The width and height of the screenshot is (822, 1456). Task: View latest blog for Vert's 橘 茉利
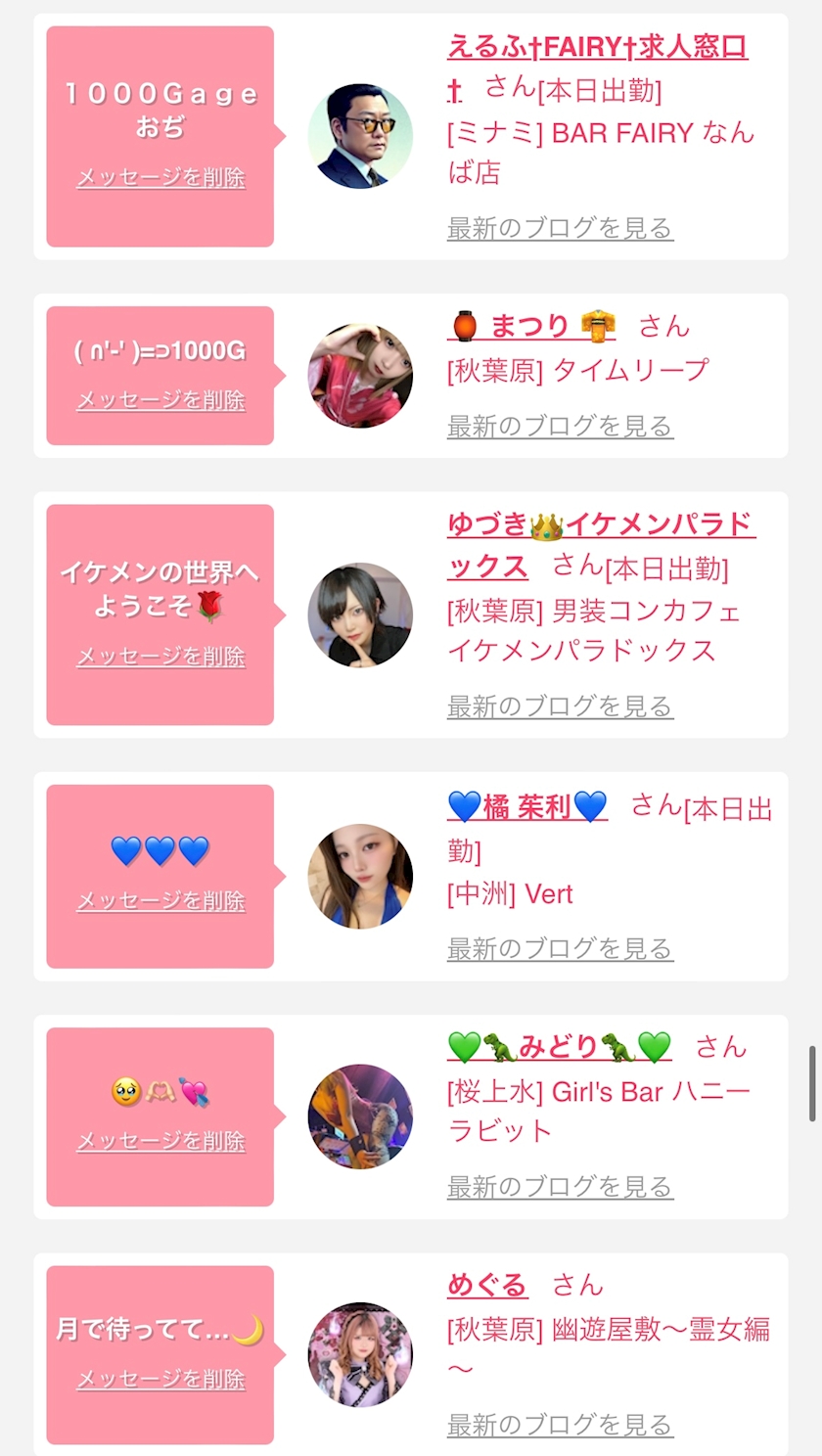[560, 947]
